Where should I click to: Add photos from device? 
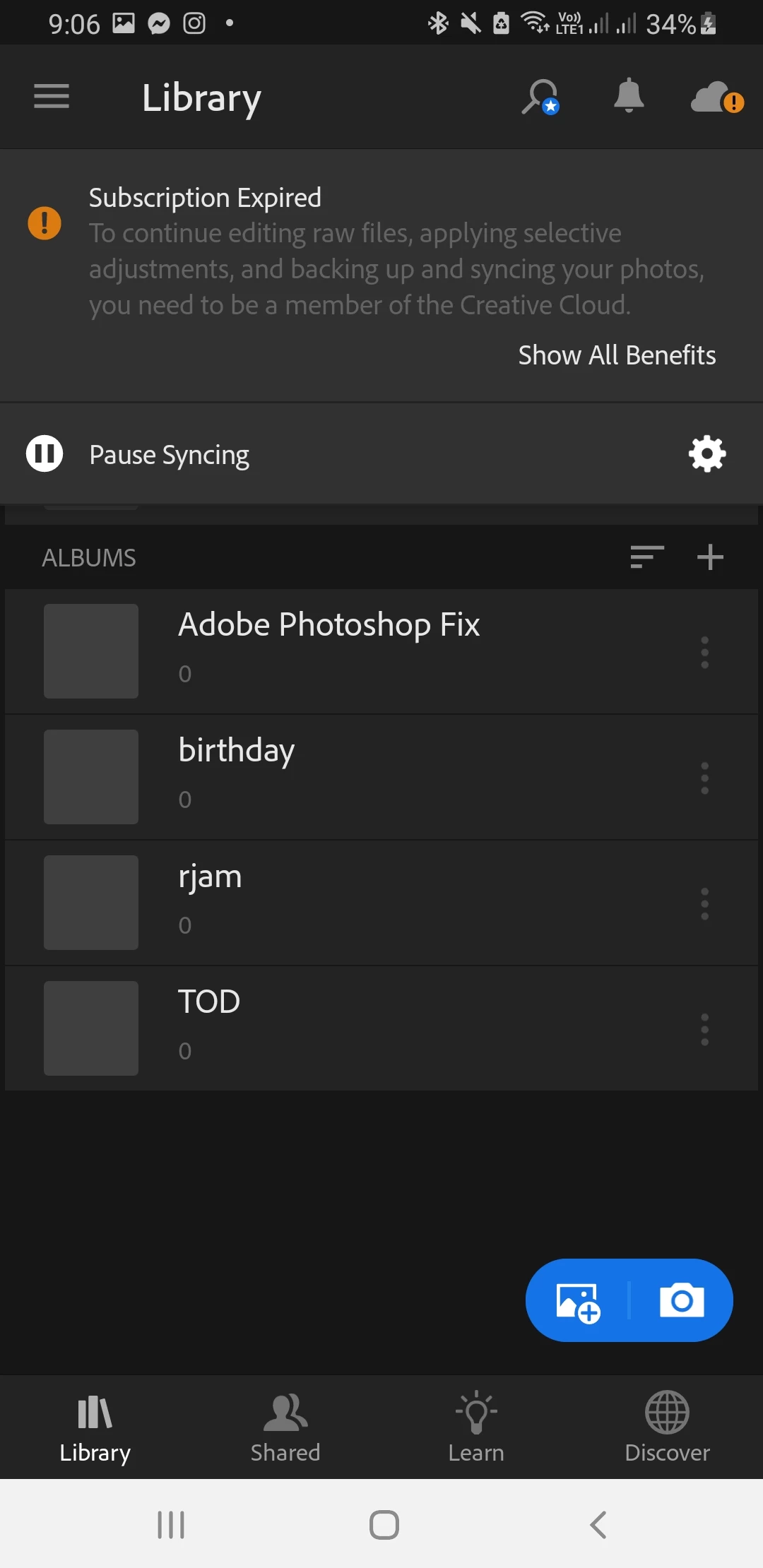coord(578,1302)
